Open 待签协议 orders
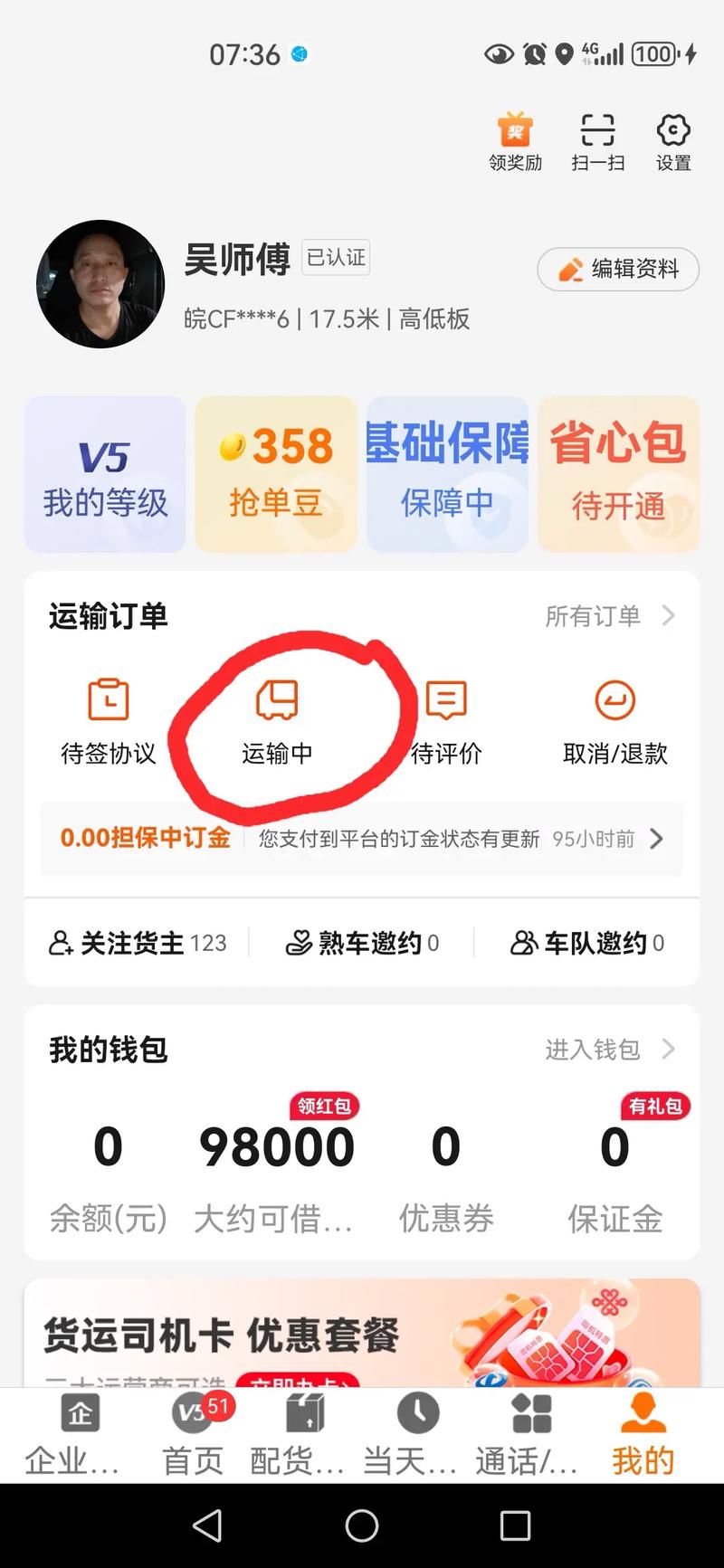724x1568 pixels. click(x=108, y=721)
